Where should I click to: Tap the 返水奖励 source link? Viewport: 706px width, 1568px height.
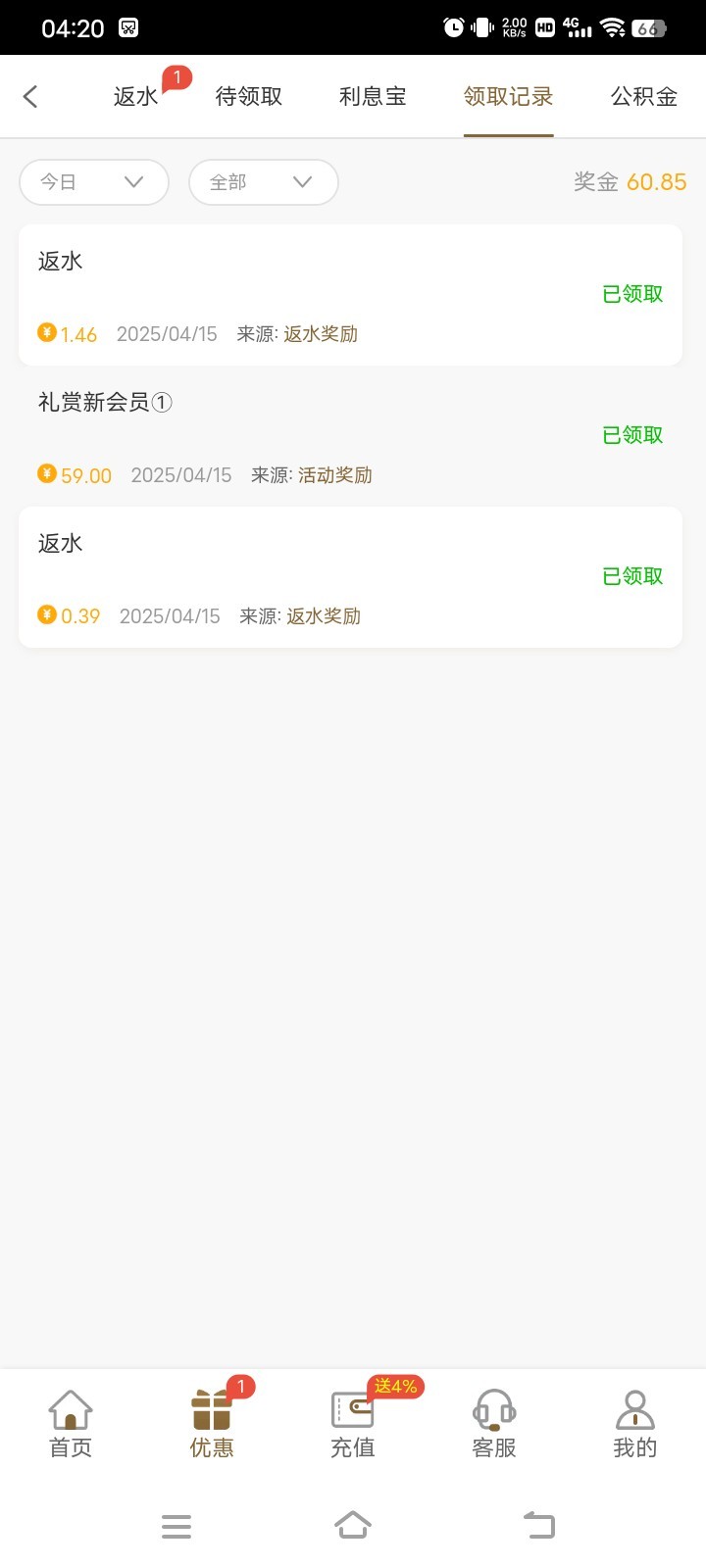click(x=322, y=333)
